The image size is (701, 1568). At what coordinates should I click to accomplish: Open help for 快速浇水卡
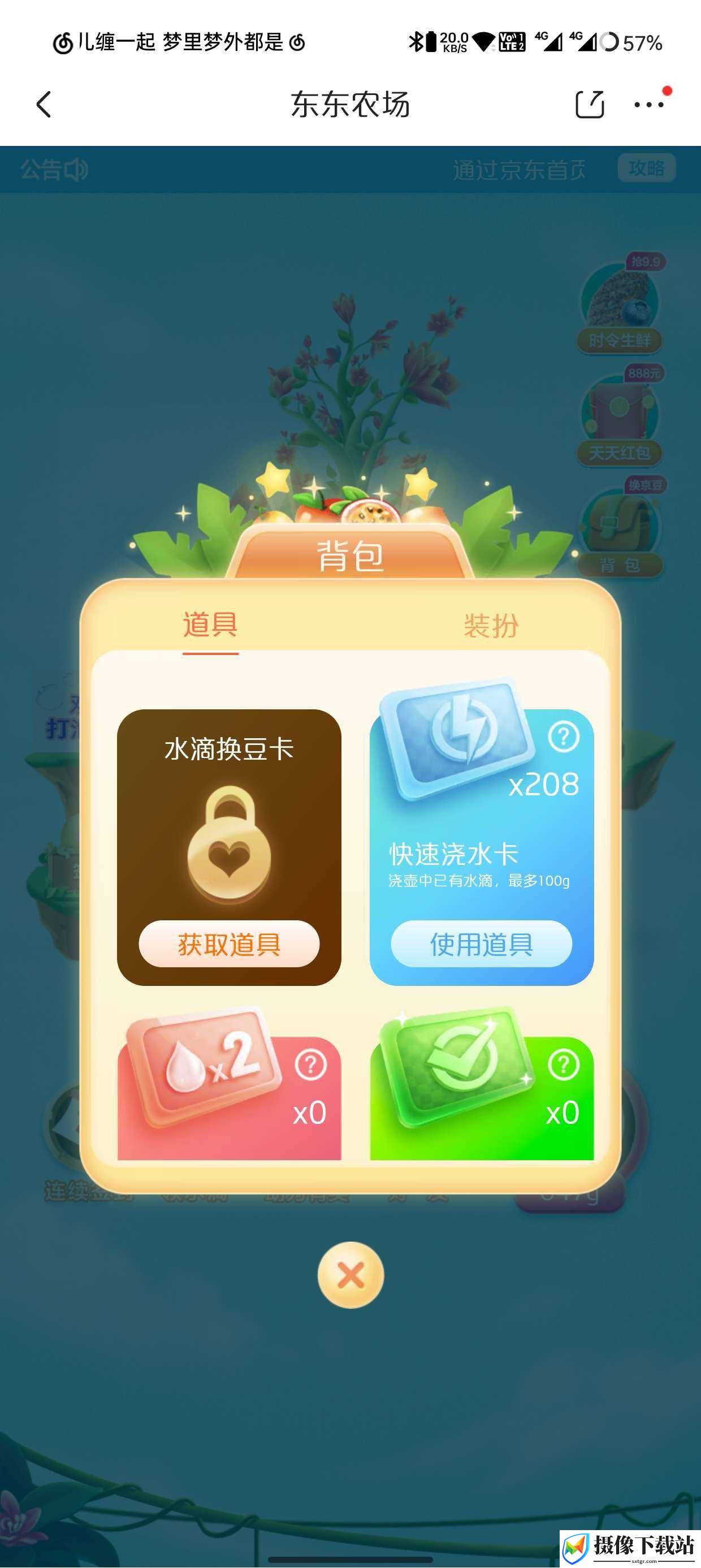click(x=564, y=737)
